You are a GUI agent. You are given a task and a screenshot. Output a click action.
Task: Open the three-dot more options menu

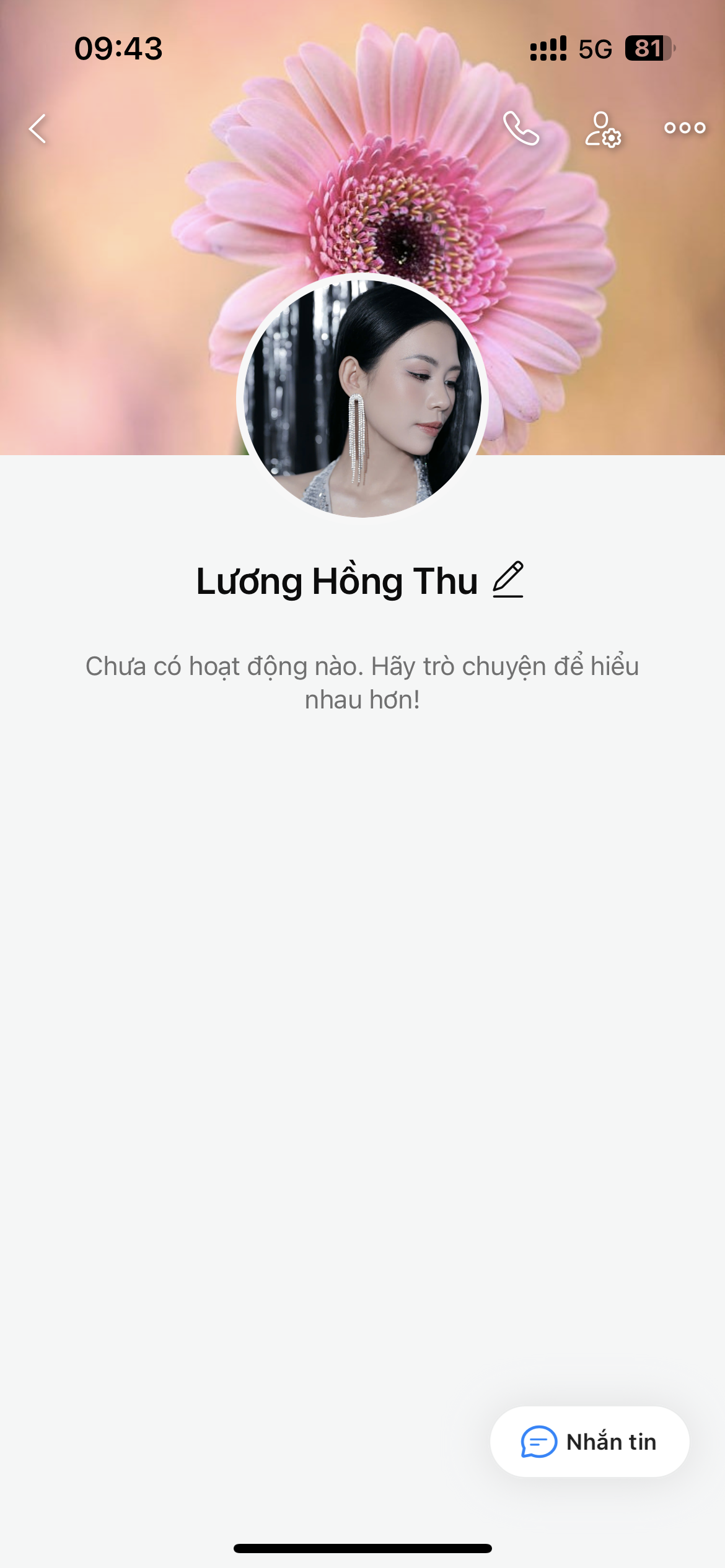(684, 128)
